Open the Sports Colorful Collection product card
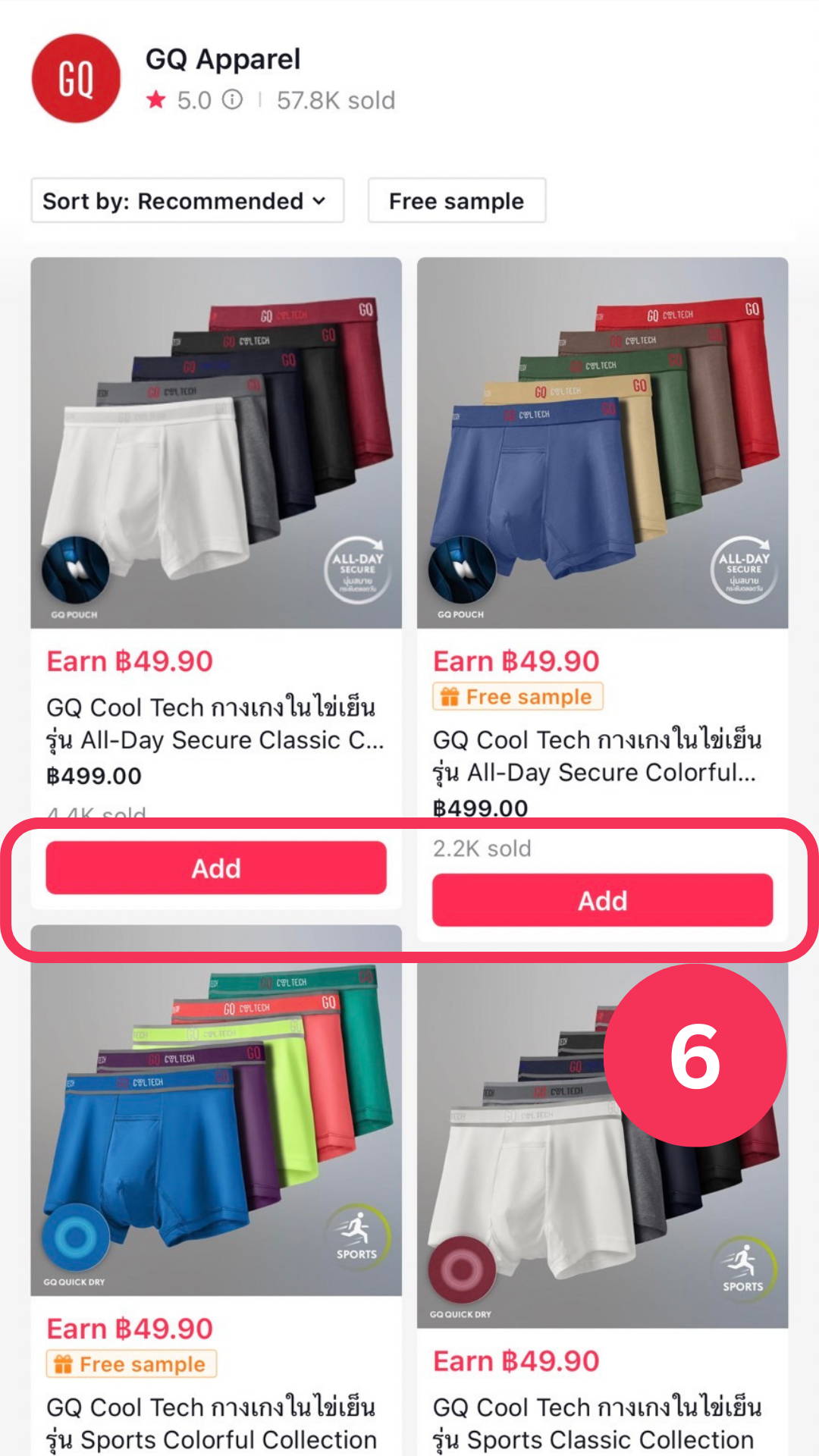Image resolution: width=819 pixels, height=1456 pixels. point(216,1191)
